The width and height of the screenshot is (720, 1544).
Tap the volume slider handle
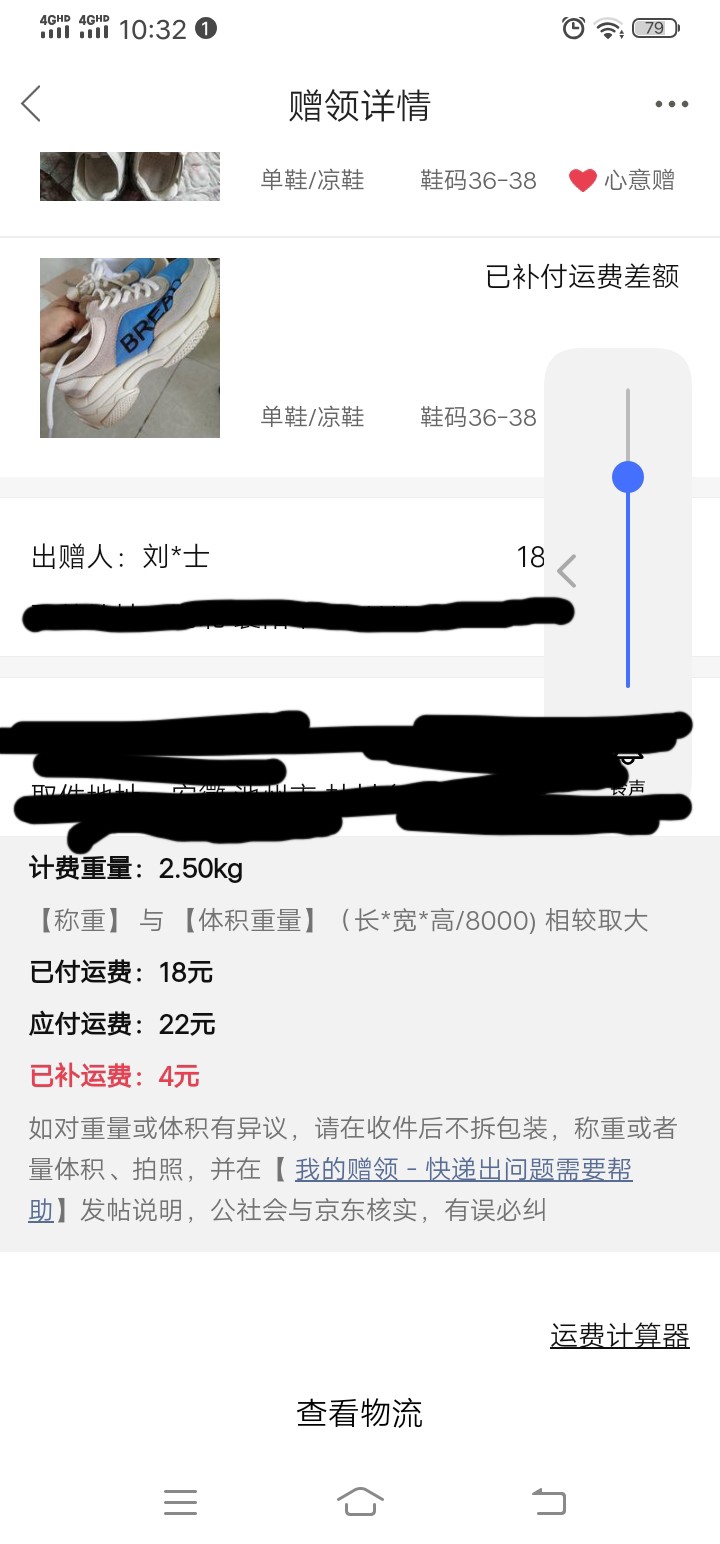628,477
